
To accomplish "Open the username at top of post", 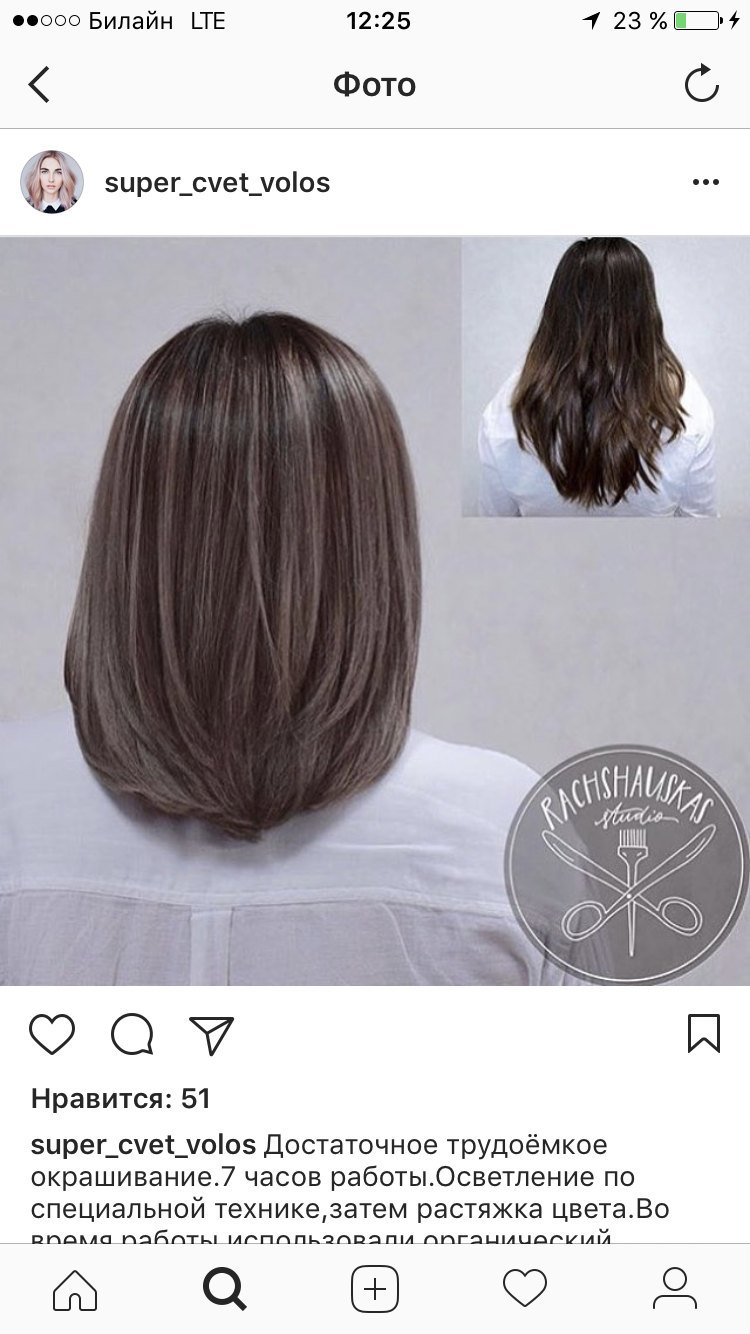I will [217, 183].
